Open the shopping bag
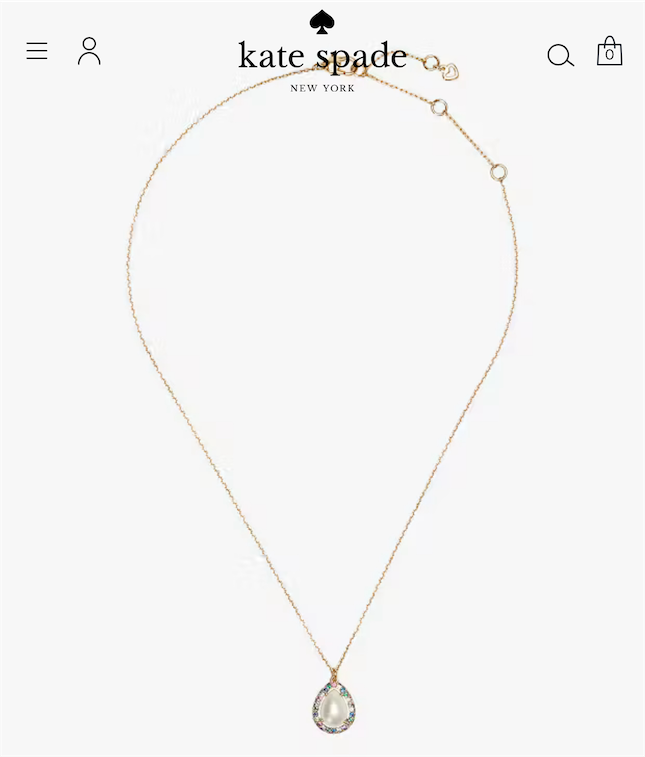 click(609, 51)
